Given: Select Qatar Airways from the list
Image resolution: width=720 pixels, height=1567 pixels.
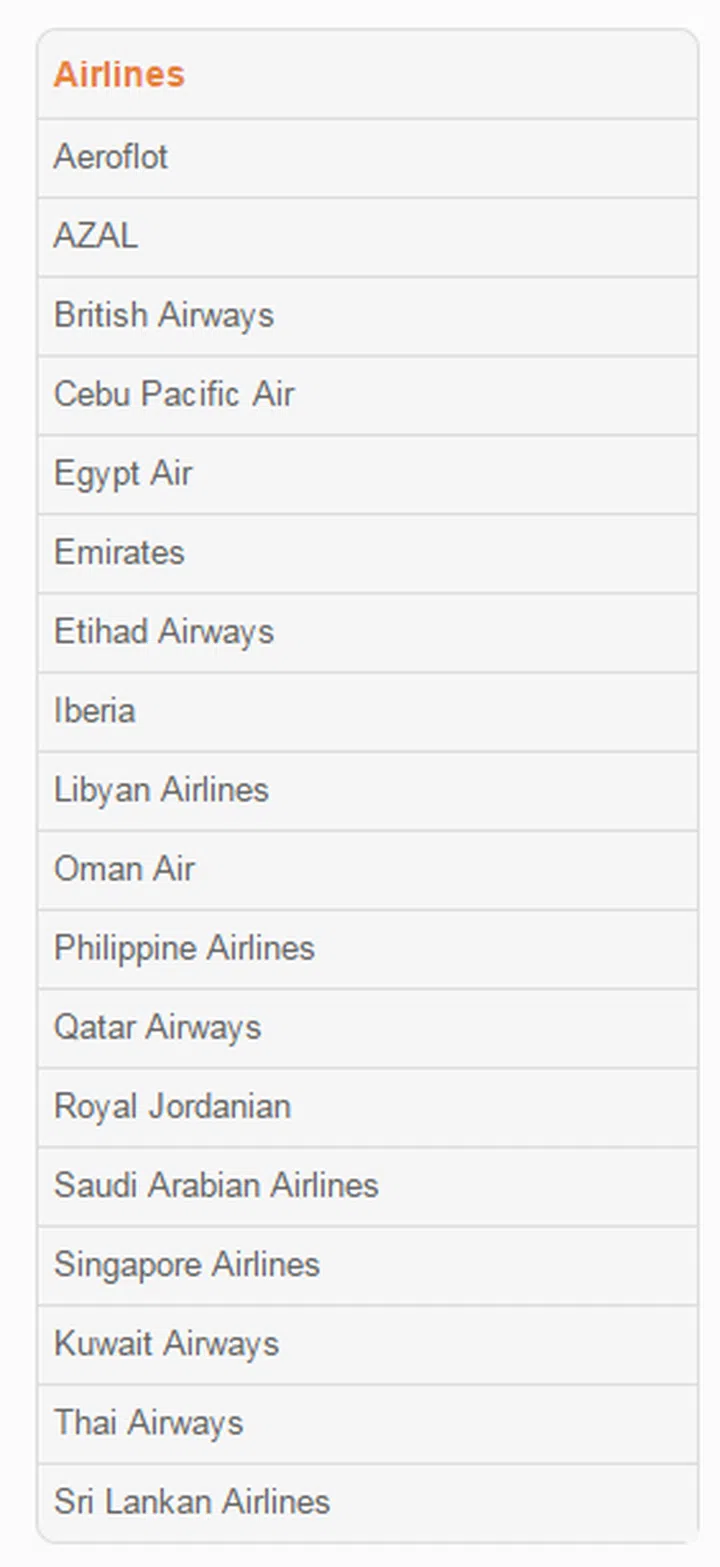Looking at the screenshot, I should (157, 1027).
